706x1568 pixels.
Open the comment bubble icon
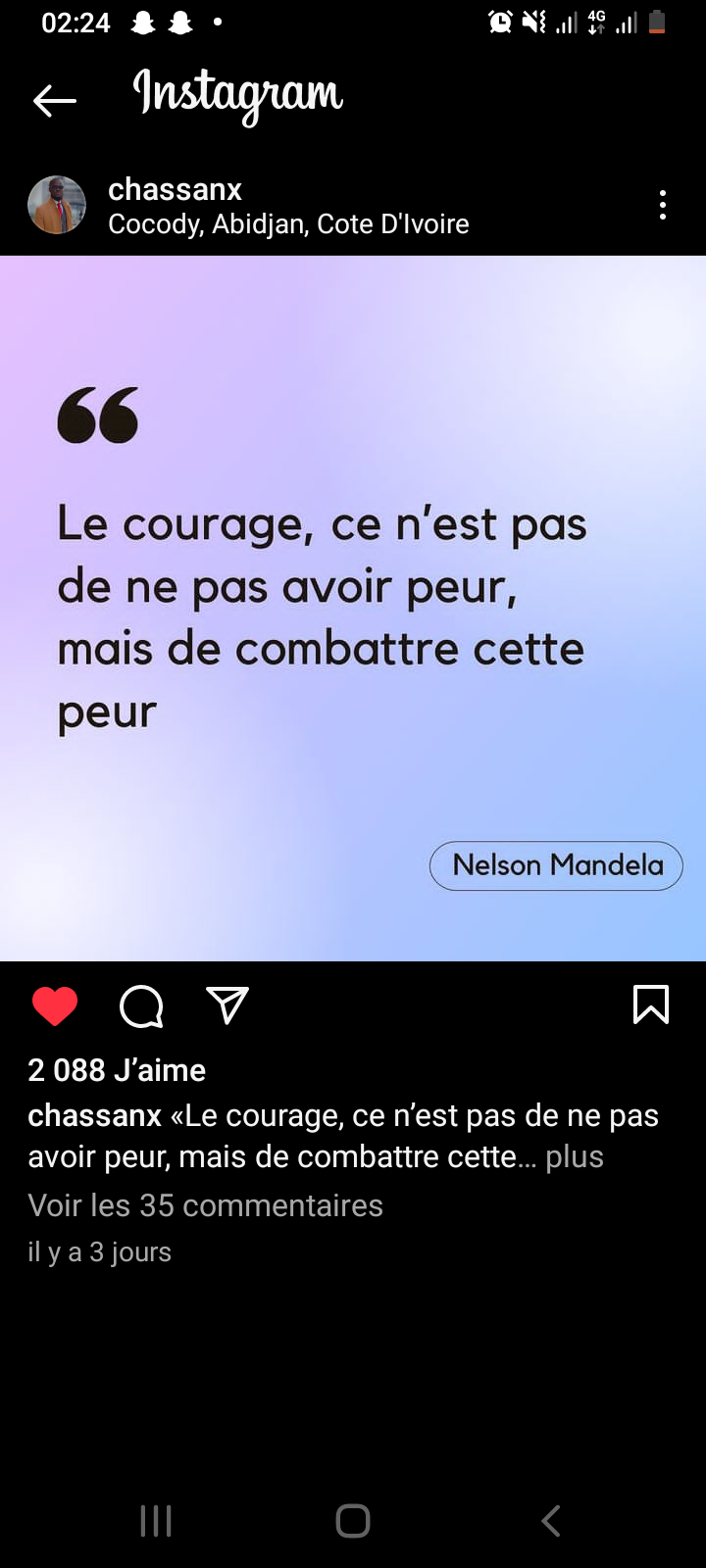click(141, 1006)
